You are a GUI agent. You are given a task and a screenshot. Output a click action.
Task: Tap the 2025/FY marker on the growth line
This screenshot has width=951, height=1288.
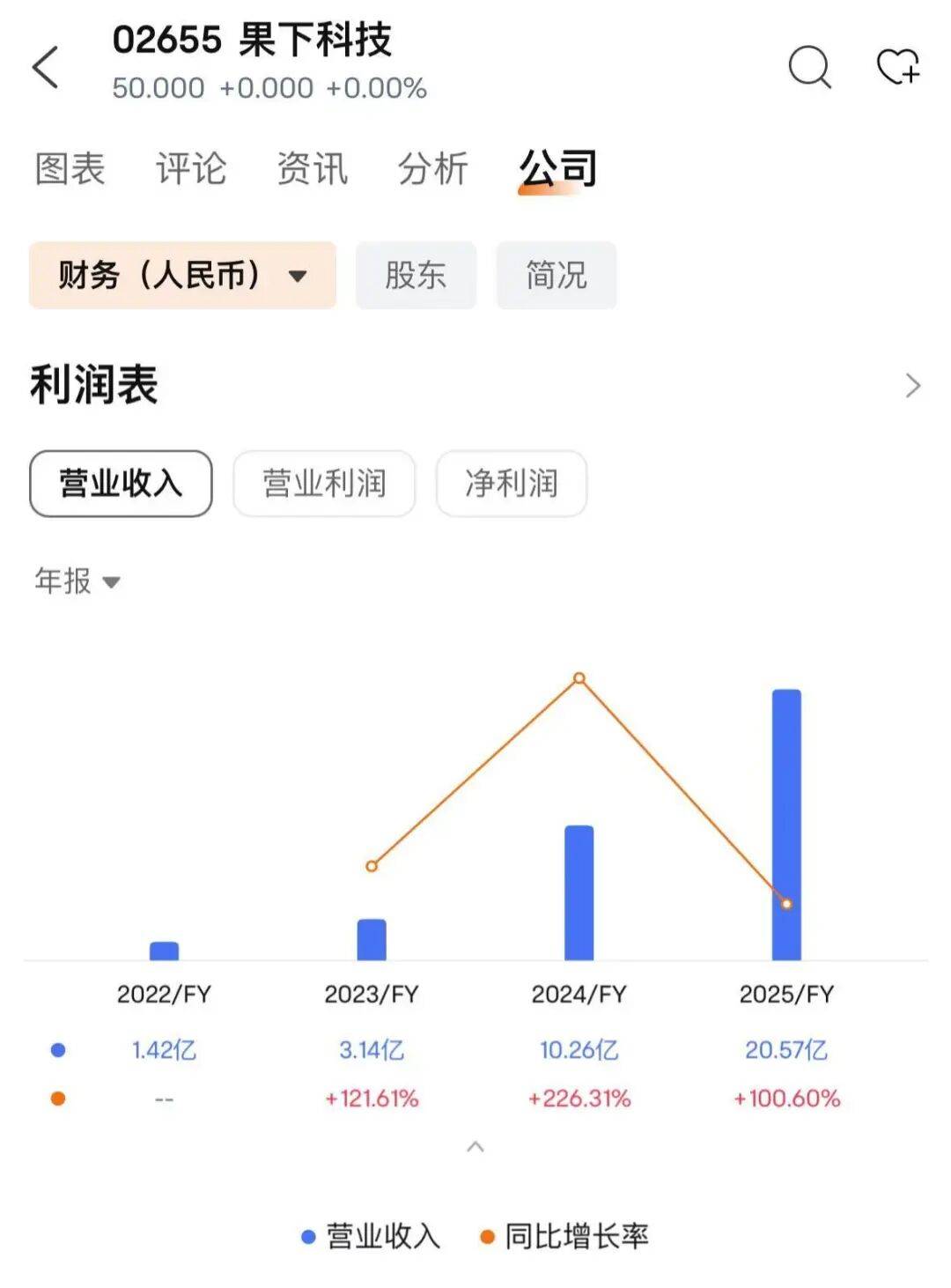pyautogui.click(x=786, y=903)
